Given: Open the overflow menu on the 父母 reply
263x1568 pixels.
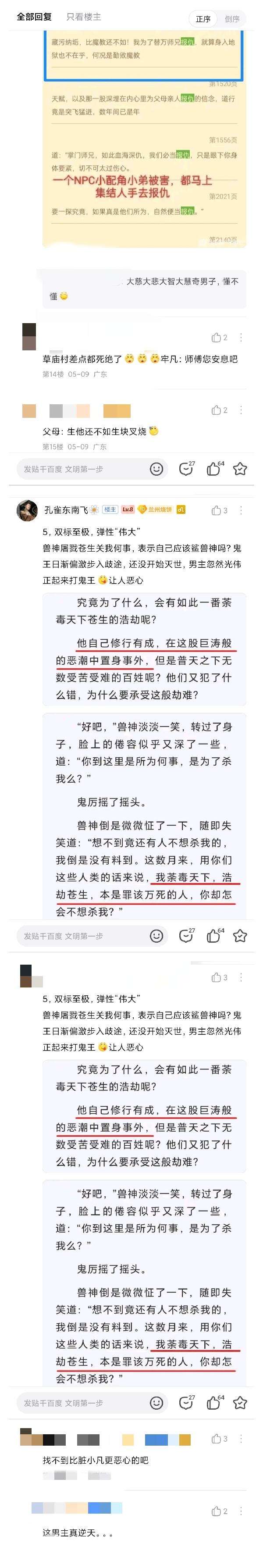Looking at the screenshot, I should click(241, 410).
